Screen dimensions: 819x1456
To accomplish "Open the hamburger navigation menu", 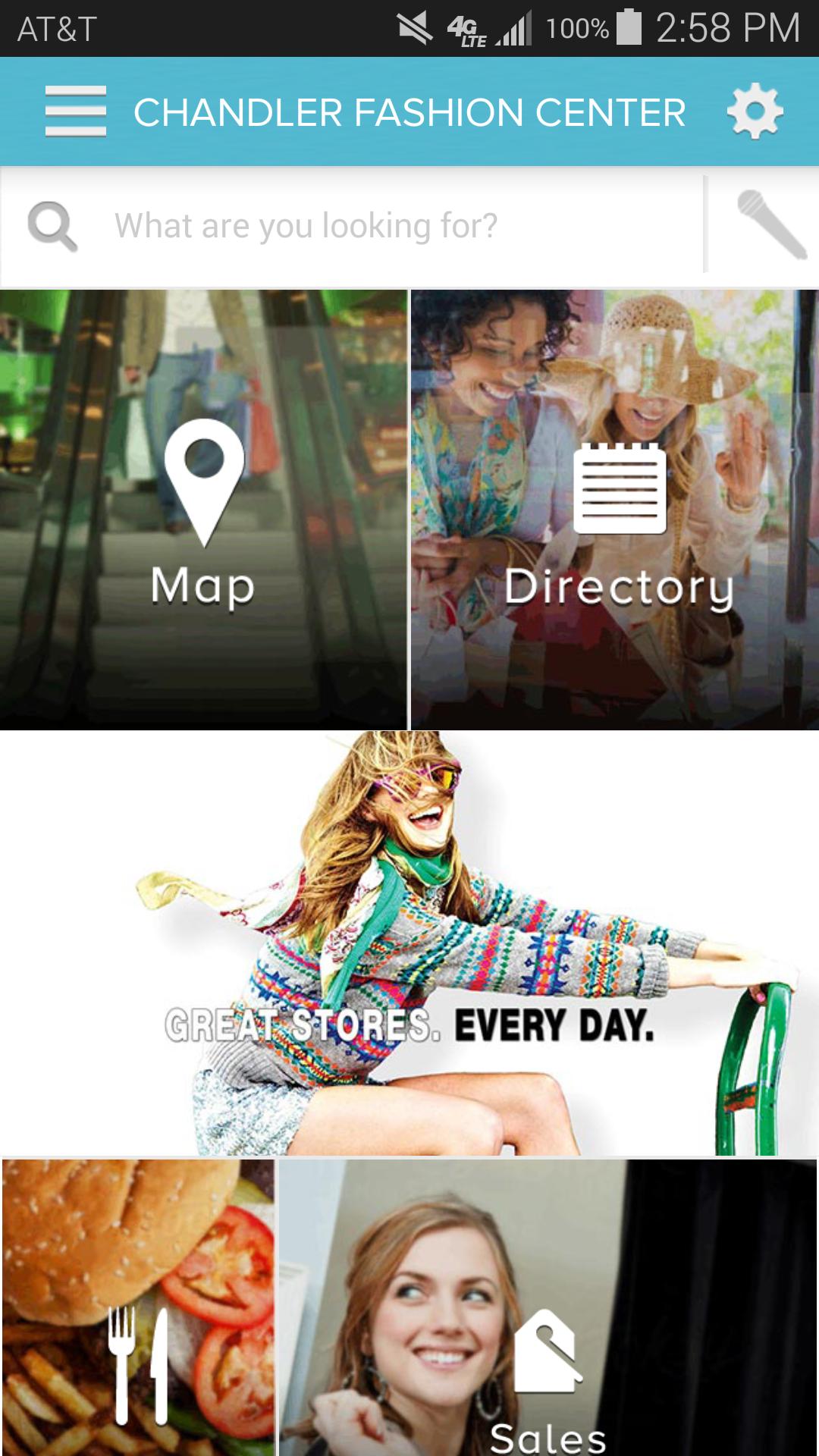I will pos(75,111).
